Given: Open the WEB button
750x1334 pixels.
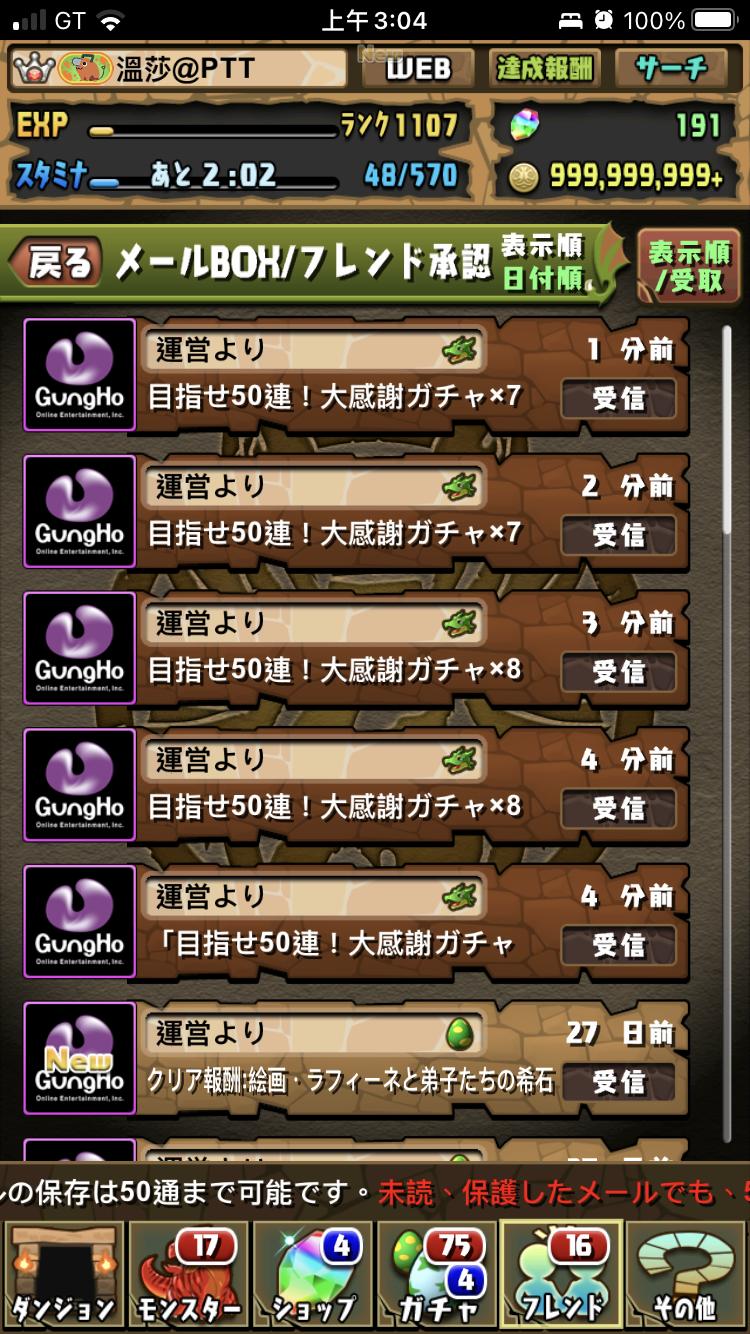Looking at the screenshot, I should pos(419,68).
